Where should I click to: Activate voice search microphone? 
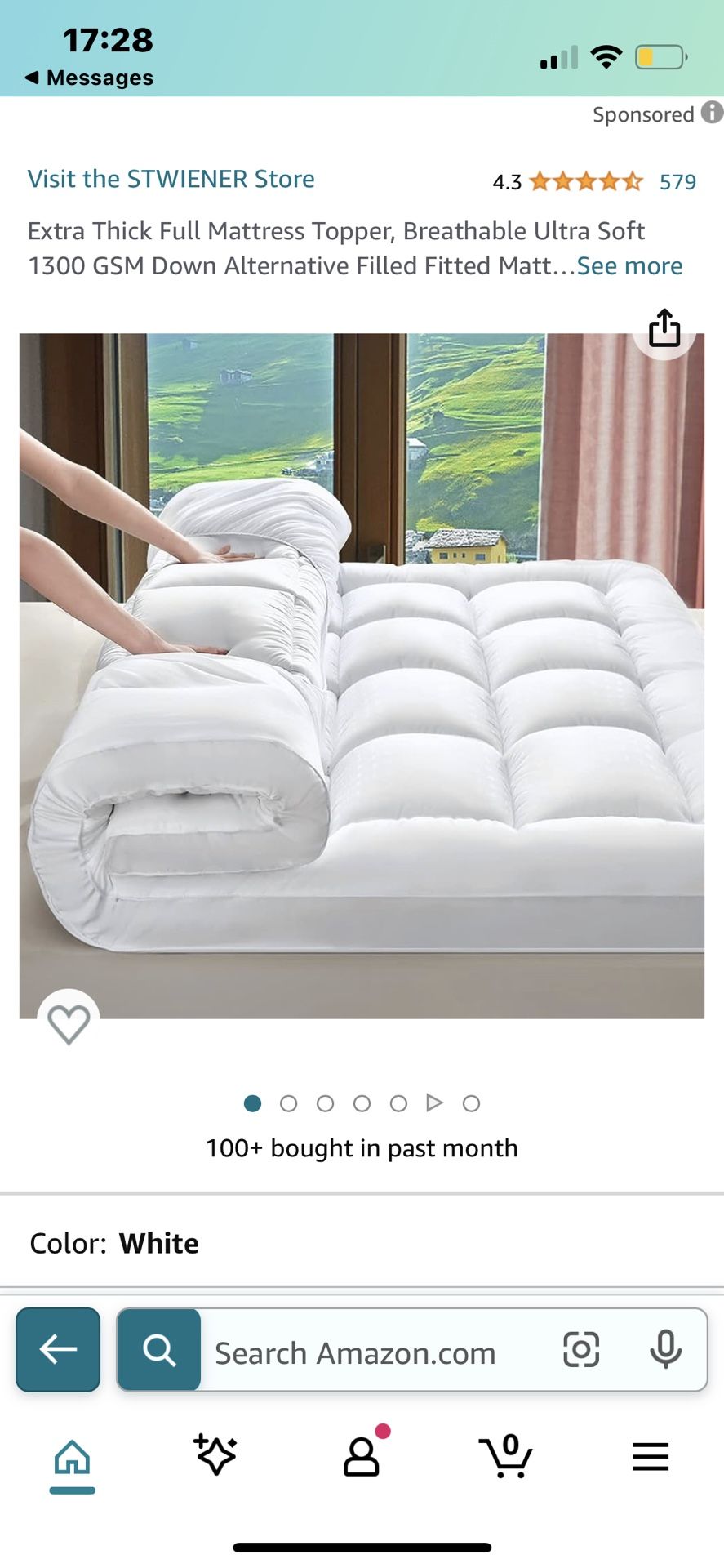[x=666, y=1351]
